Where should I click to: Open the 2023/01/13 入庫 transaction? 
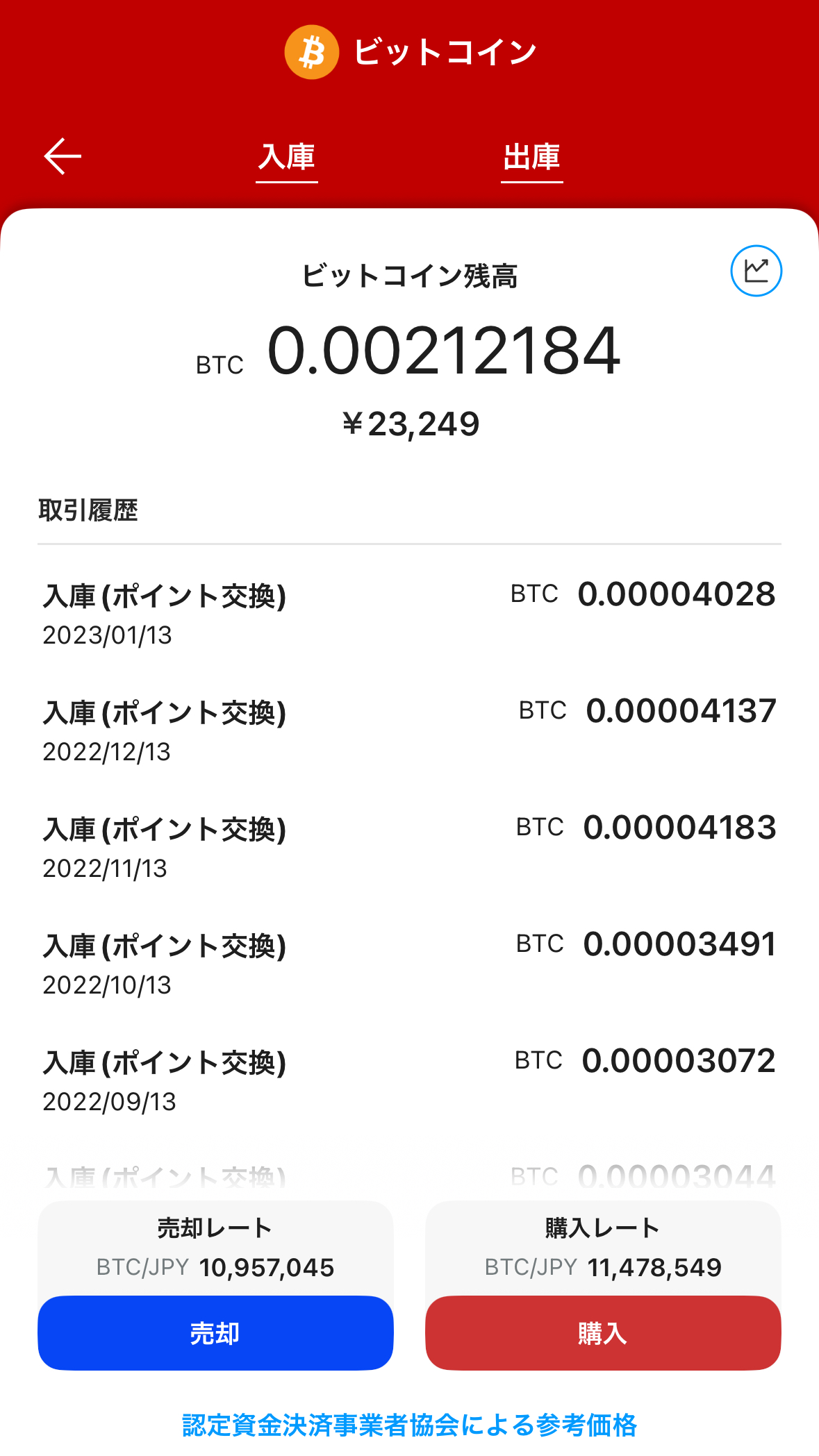pos(409,614)
